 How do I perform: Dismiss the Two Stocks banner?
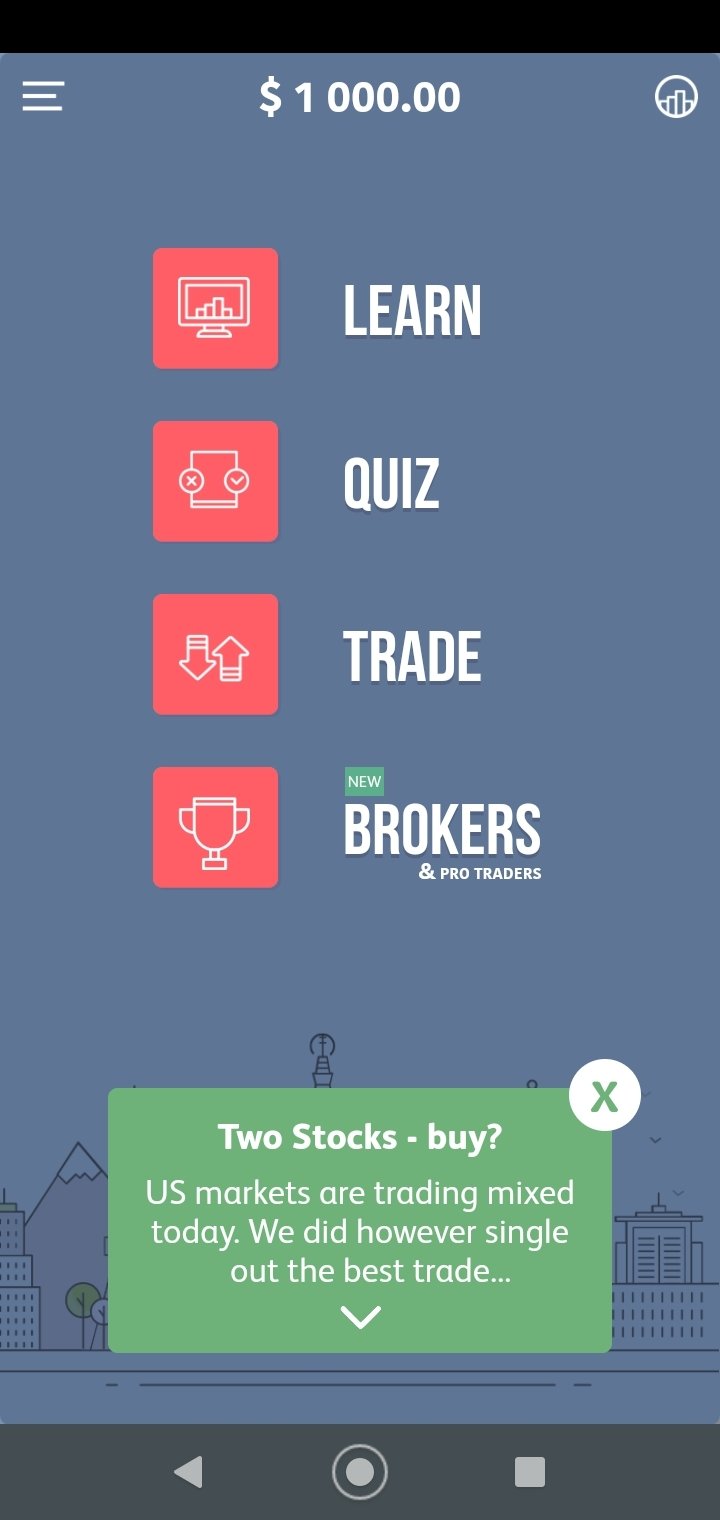(x=604, y=1096)
